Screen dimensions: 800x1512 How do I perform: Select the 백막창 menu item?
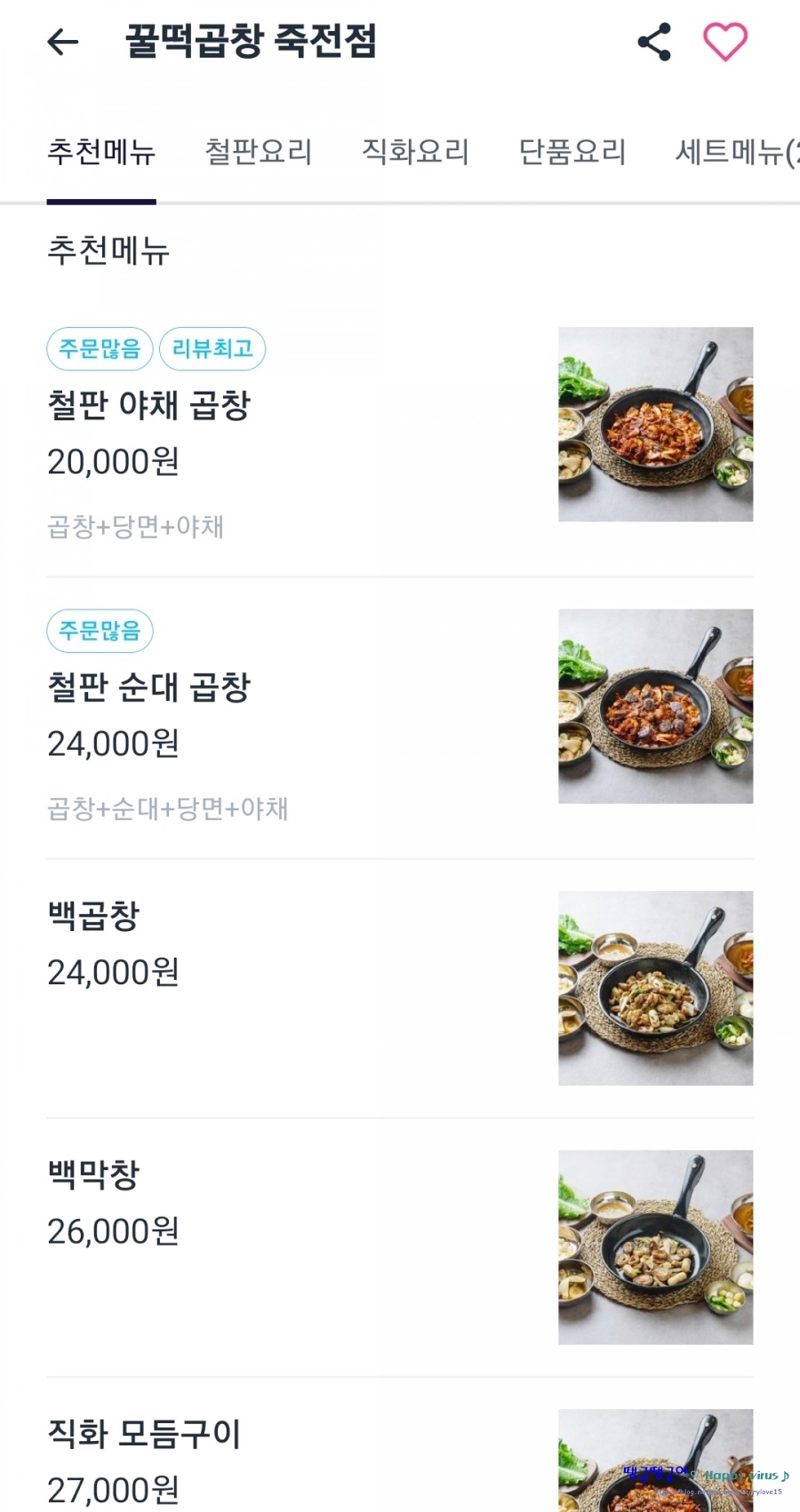94,1174
